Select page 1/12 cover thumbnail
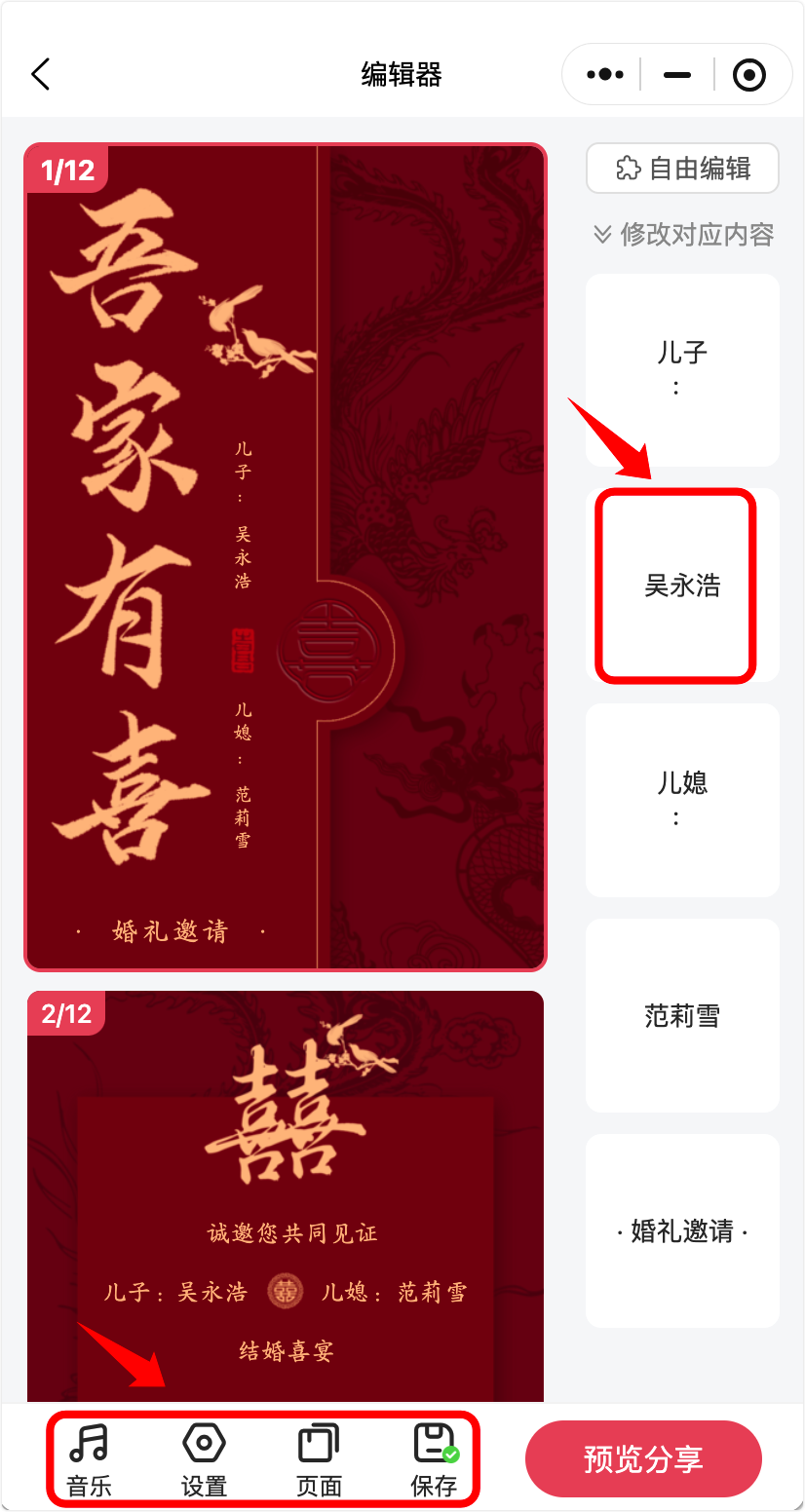The width and height of the screenshot is (805, 1512). pyautogui.click(x=285, y=557)
